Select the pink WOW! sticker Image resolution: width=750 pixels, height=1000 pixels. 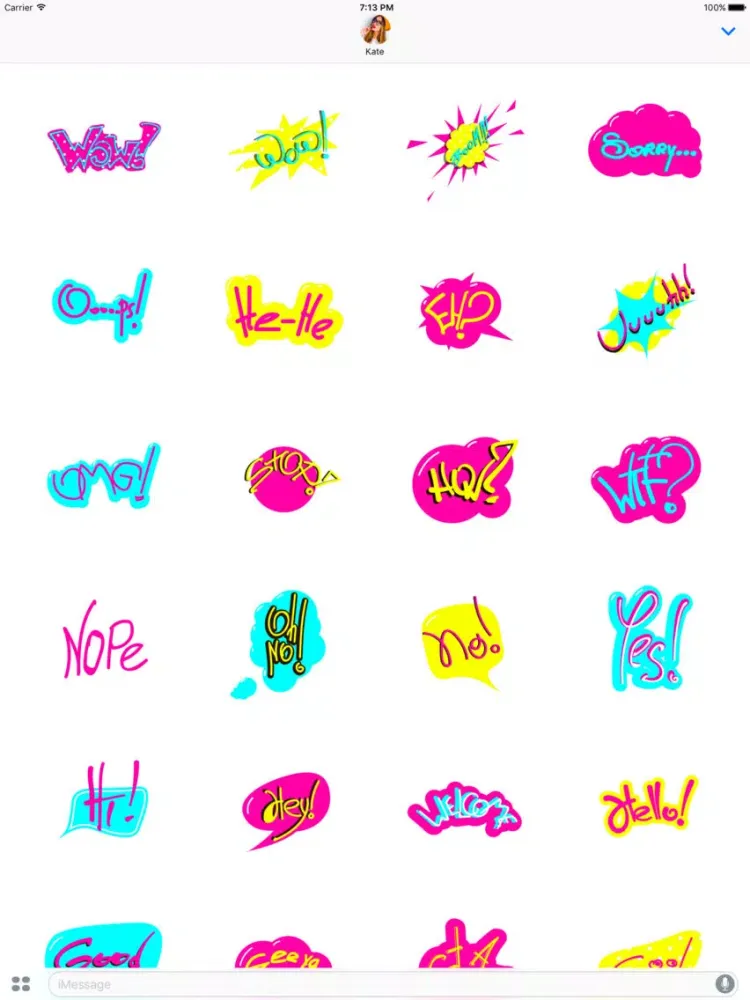click(104, 148)
